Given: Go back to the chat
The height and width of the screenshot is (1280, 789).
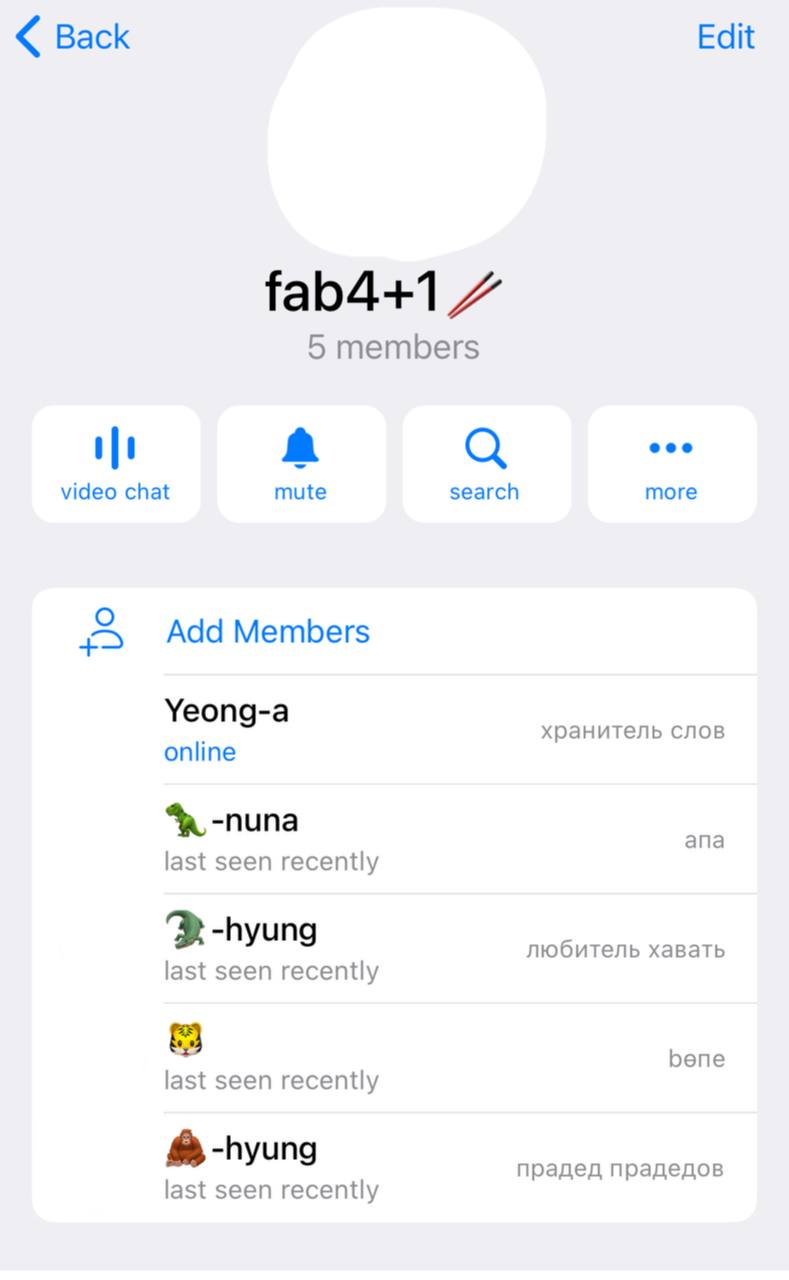Looking at the screenshot, I should pyautogui.click(x=73, y=37).
